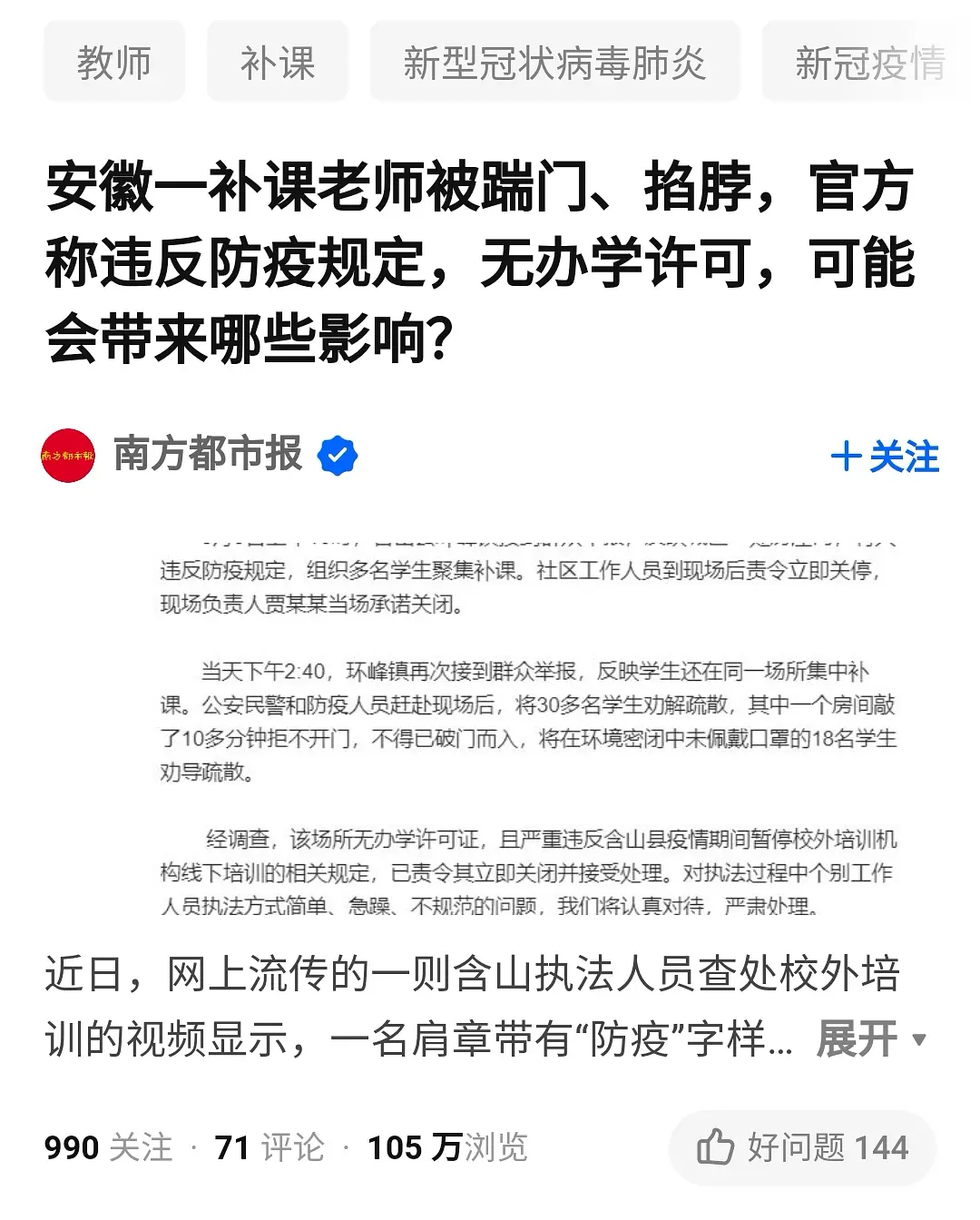Open the 新型冠状病毒肺炎 topic tag
The width and height of the screenshot is (980, 1220).
click(554, 64)
